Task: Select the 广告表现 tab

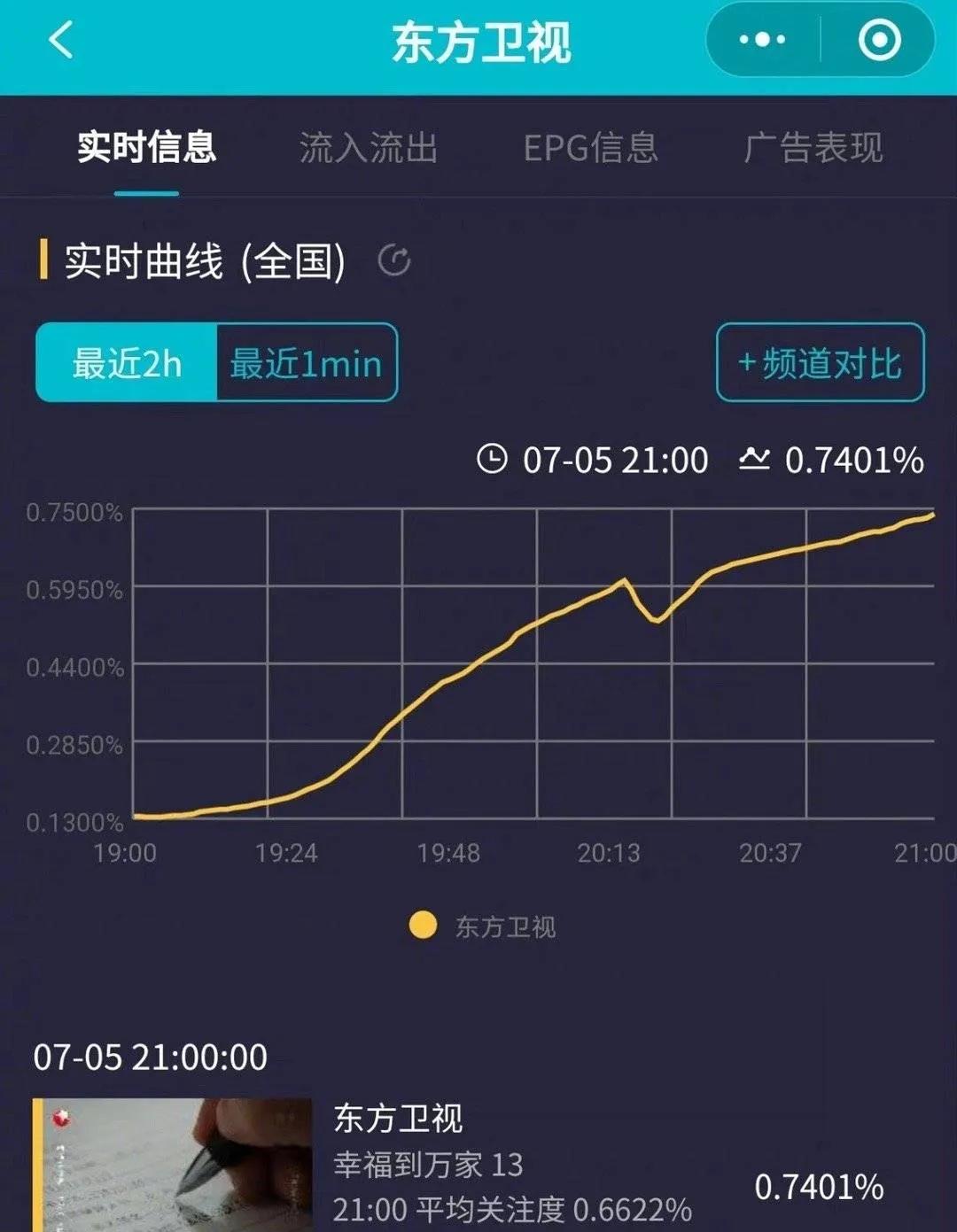Action: pyautogui.click(x=815, y=150)
